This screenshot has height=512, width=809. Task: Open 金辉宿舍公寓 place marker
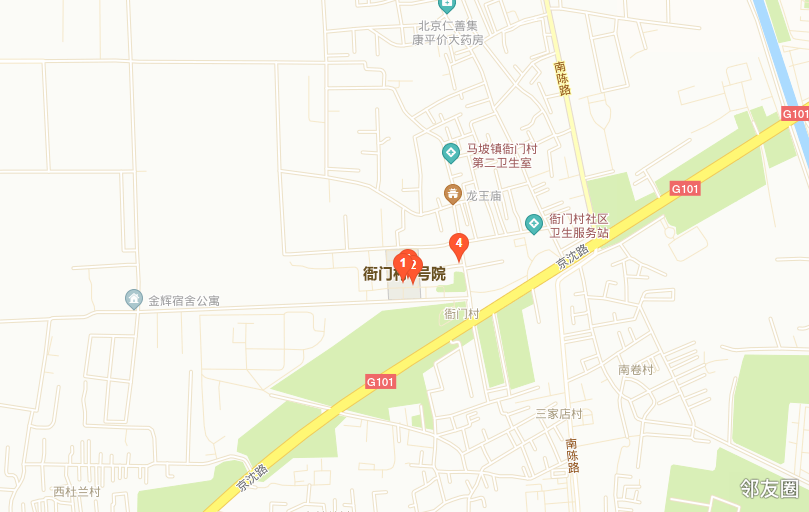coord(133,299)
